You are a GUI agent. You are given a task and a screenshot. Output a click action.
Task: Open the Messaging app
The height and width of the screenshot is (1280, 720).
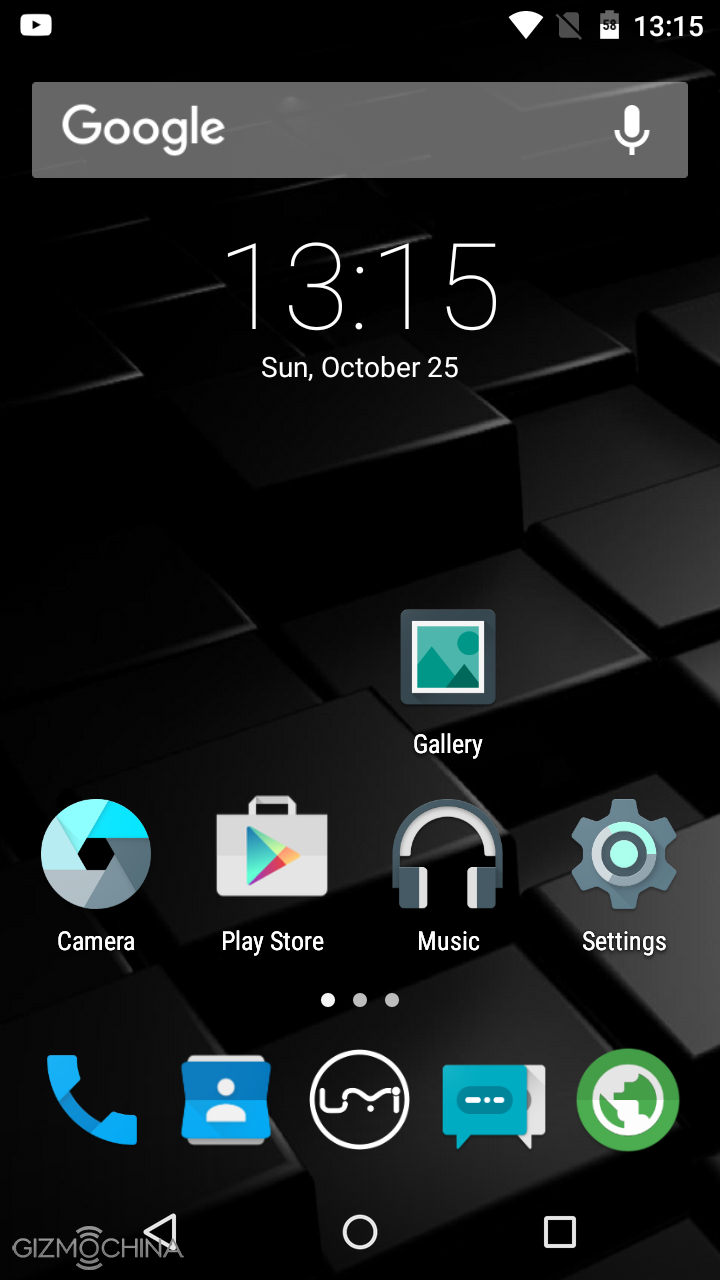coord(494,1102)
